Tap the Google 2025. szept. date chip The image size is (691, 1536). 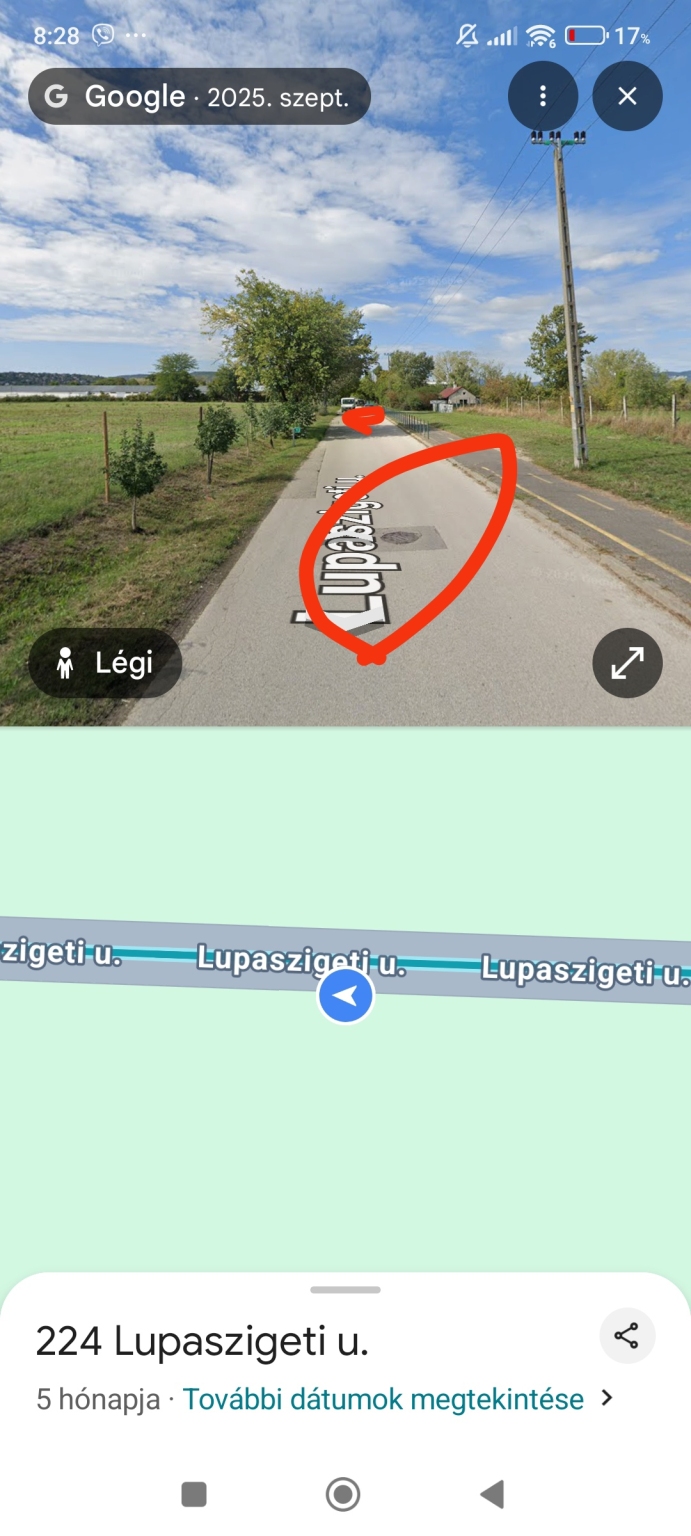click(x=200, y=96)
